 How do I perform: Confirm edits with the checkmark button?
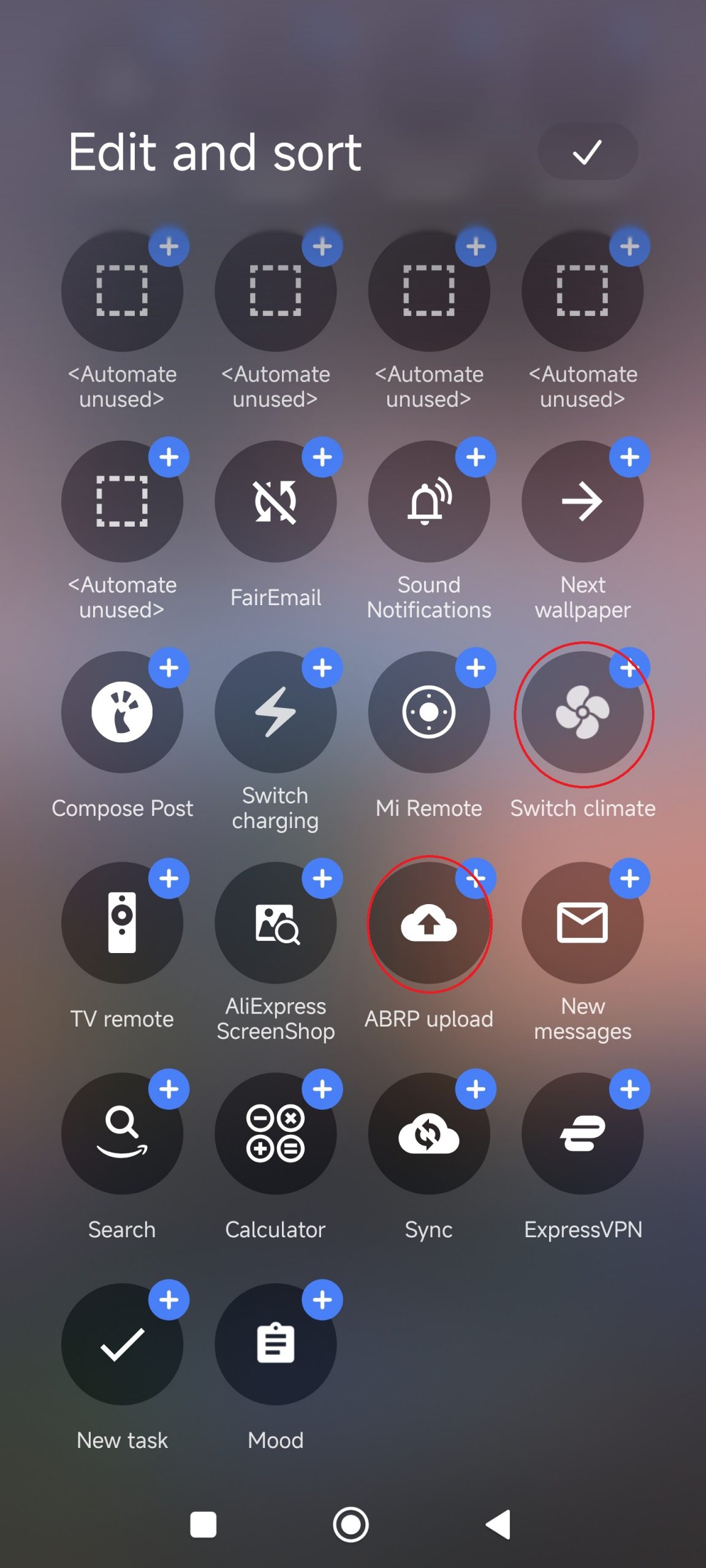pyautogui.click(x=587, y=152)
